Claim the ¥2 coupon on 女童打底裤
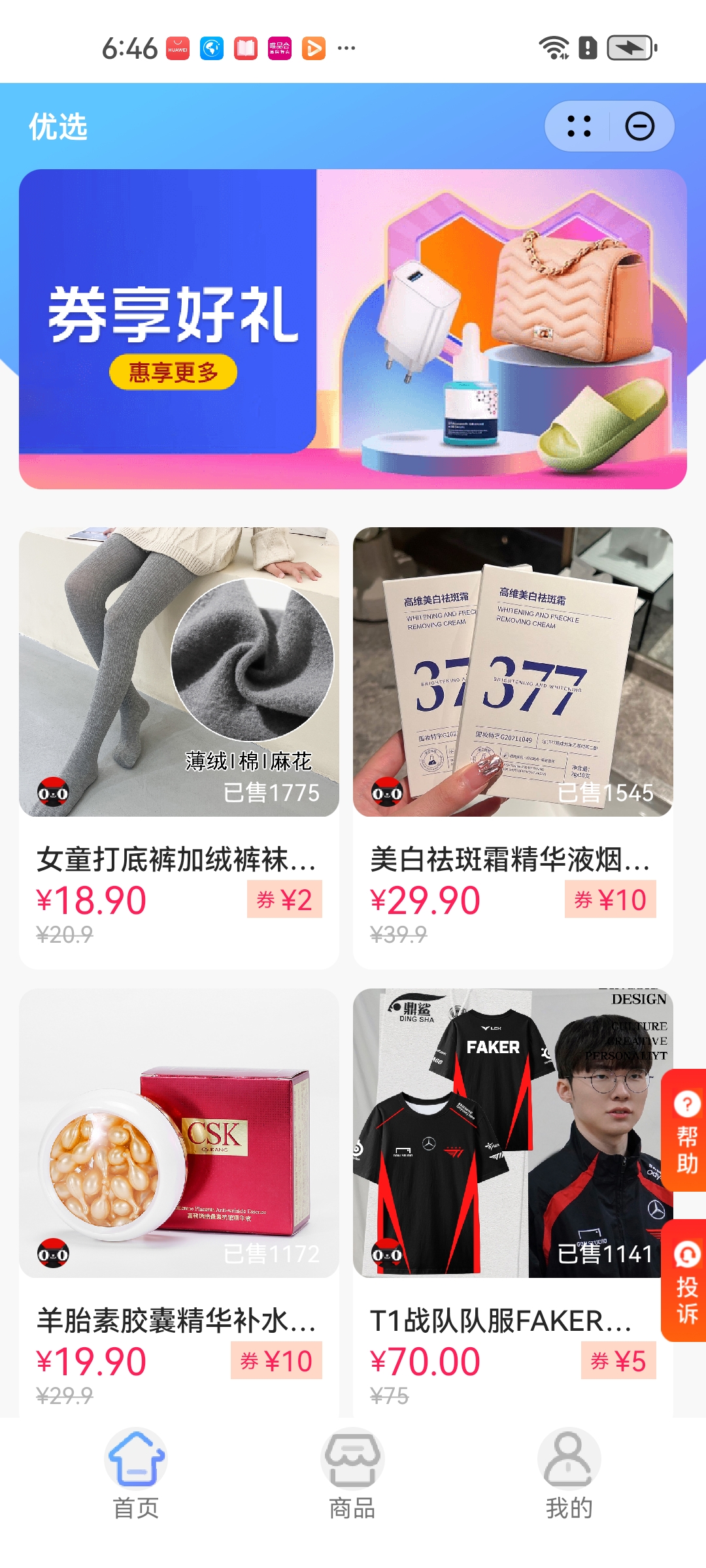Viewport: 706px width, 1568px height. pyautogui.click(x=284, y=900)
